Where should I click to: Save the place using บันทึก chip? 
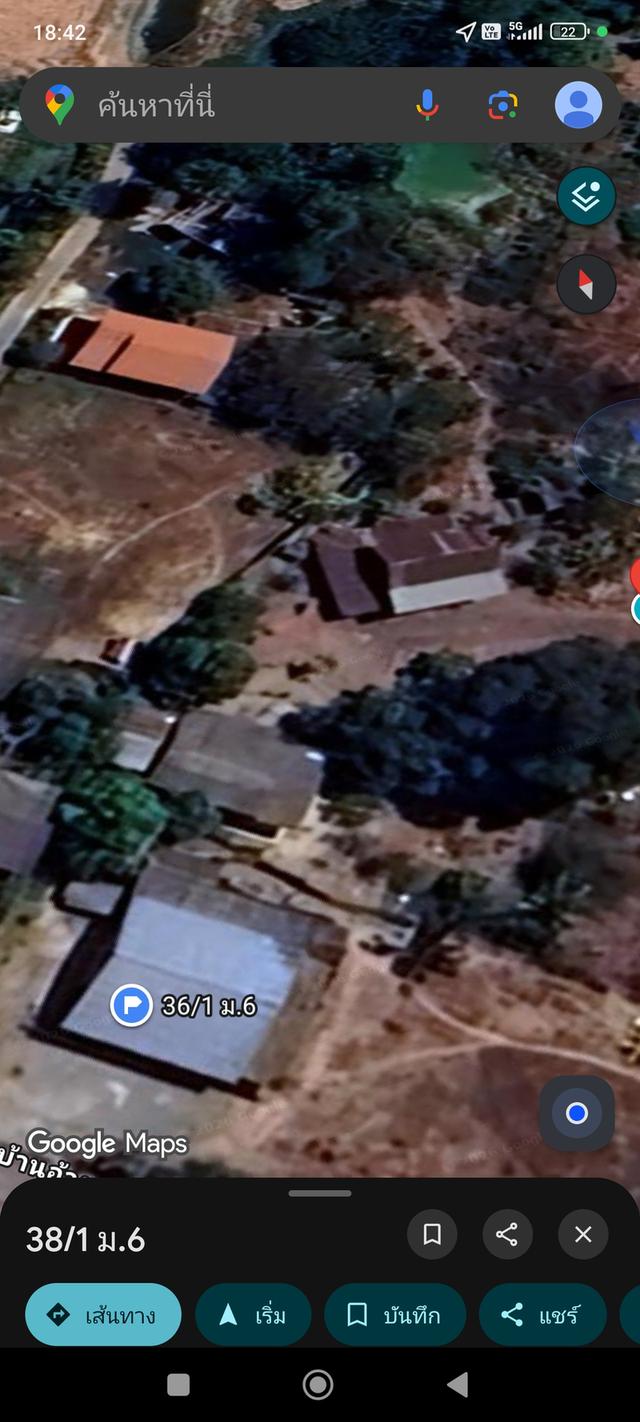click(395, 1315)
